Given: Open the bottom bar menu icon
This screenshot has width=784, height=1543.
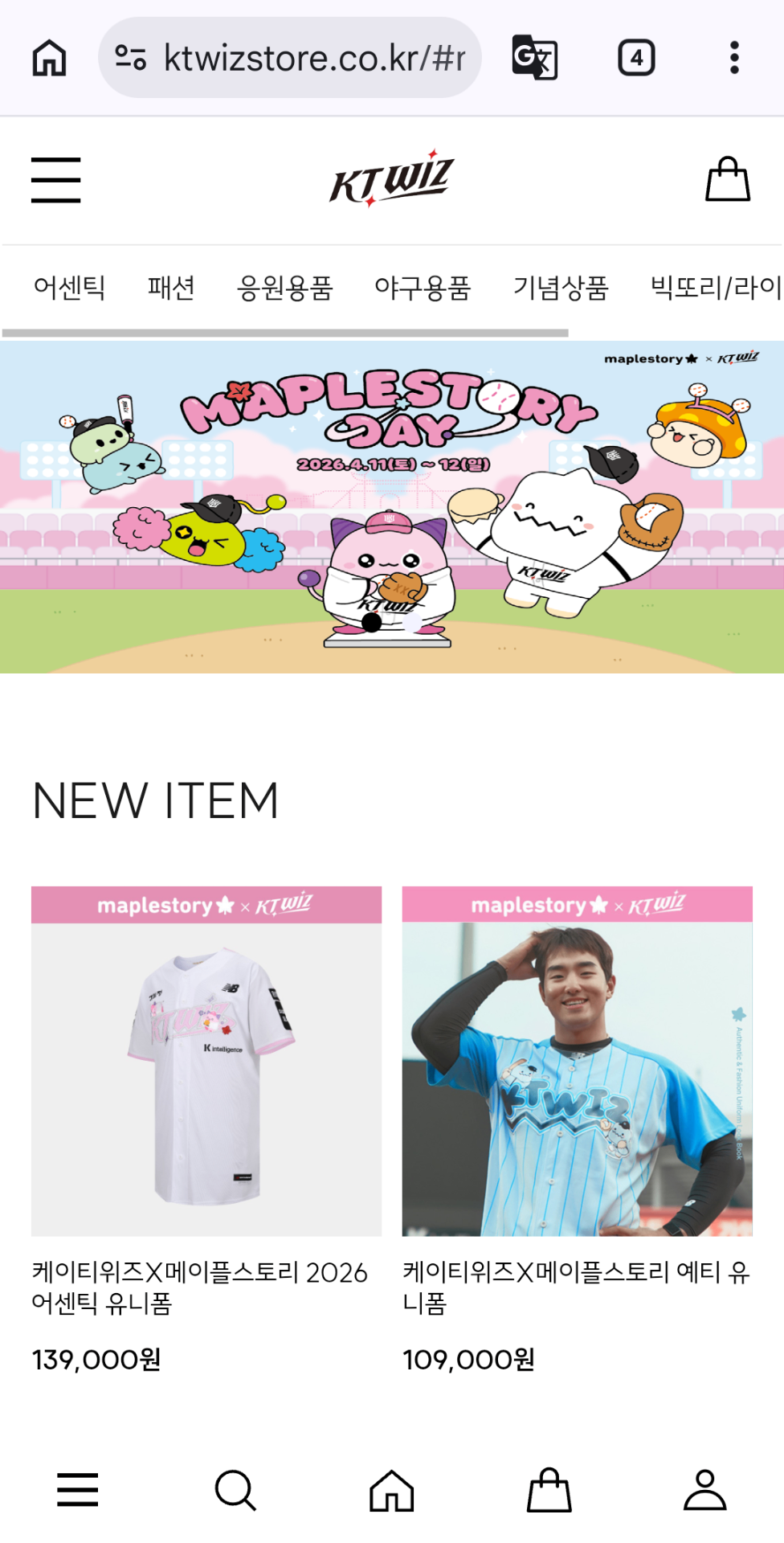Looking at the screenshot, I should tap(78, 1490).
